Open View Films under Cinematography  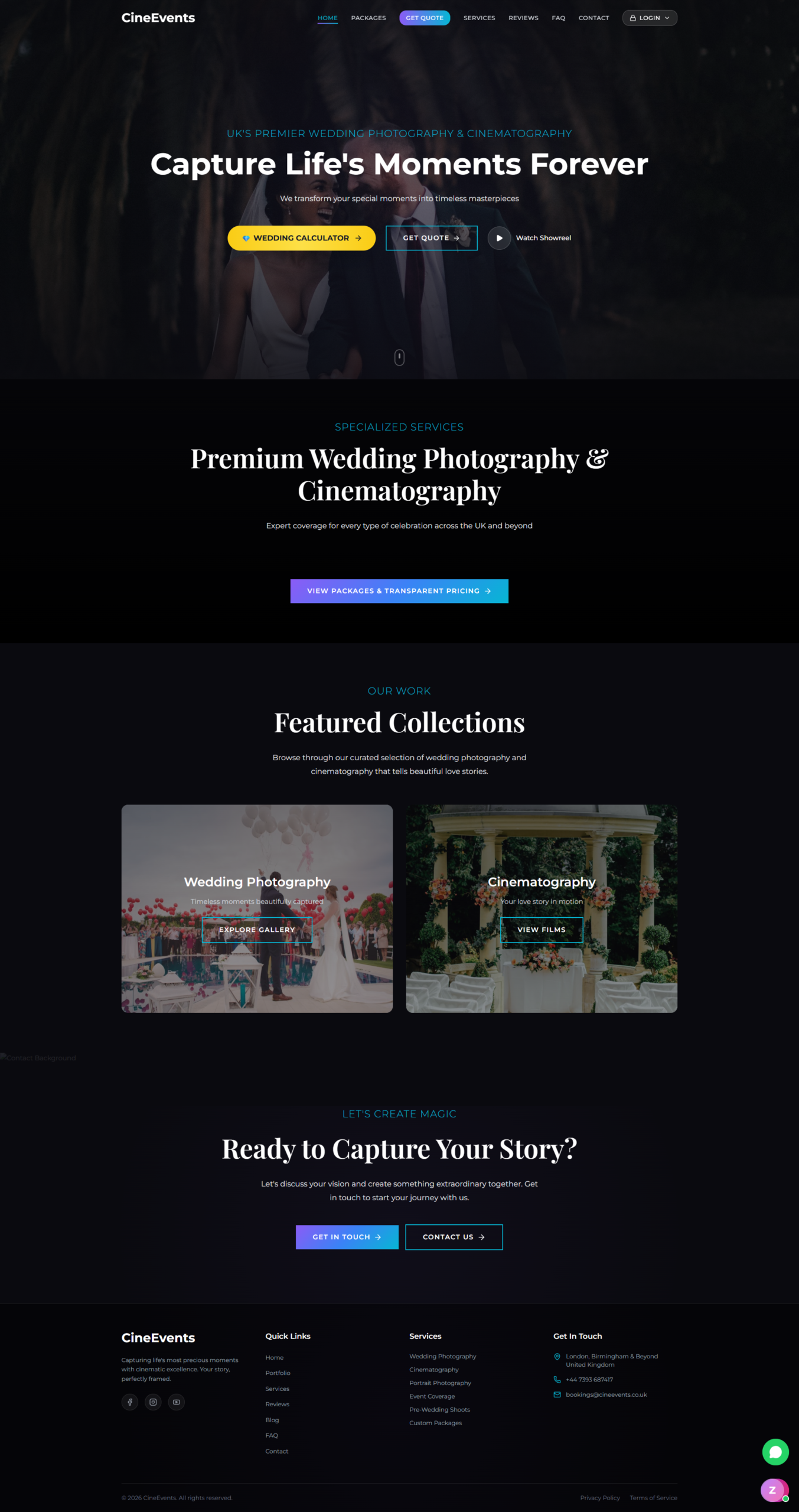coord(542,930)
